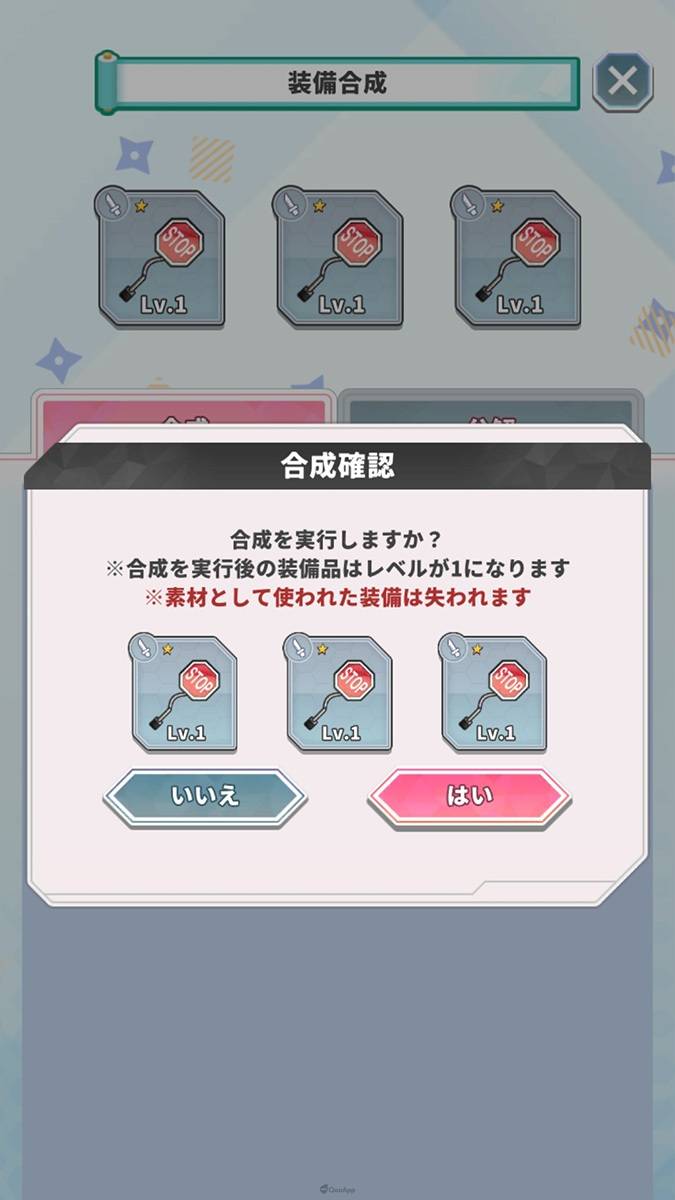This screenshot has width=675, height=1200.
Task: Close the 装備合成 screen
Action: click(622, 82)
